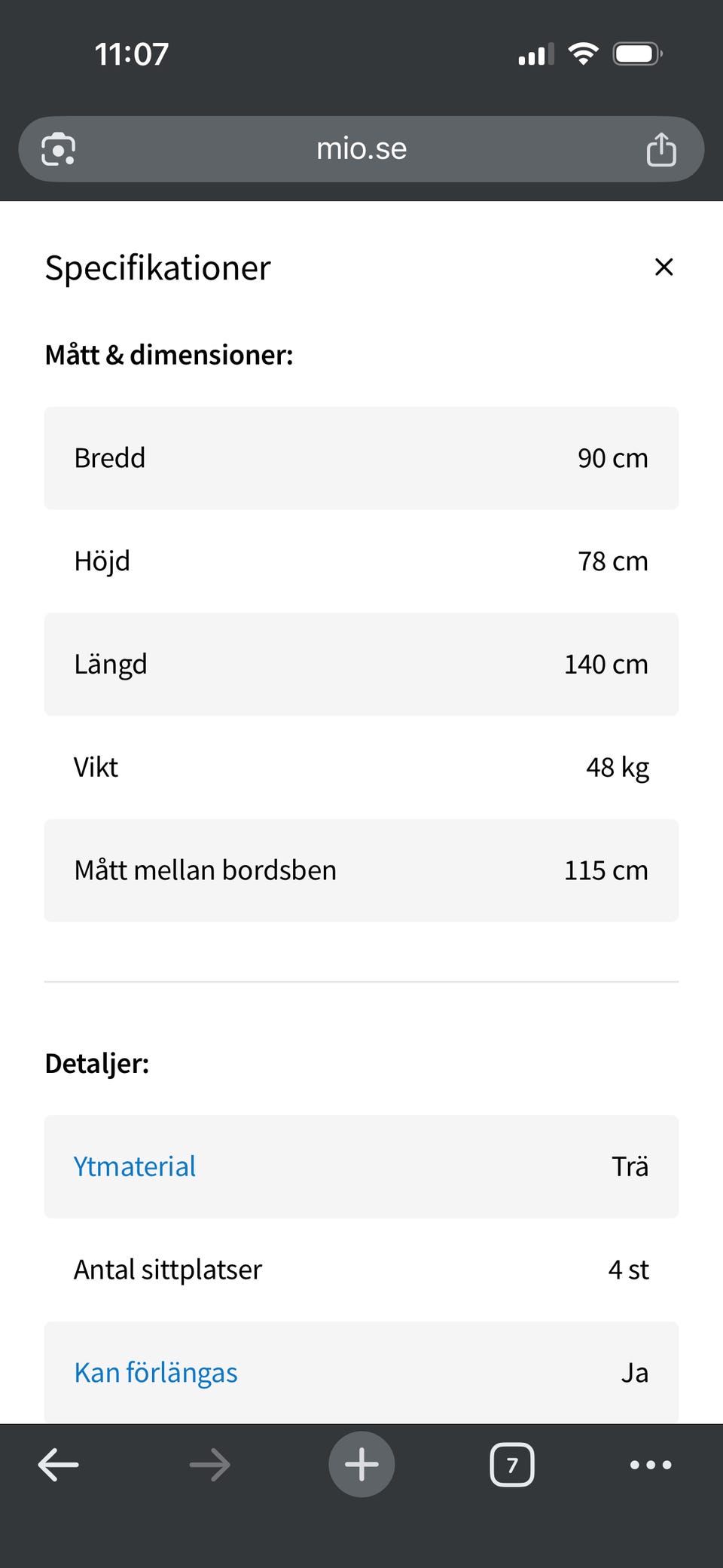Close the Specifikationer panel
The height and width of the screenshot is (1568, 723).
click(664, 267)
